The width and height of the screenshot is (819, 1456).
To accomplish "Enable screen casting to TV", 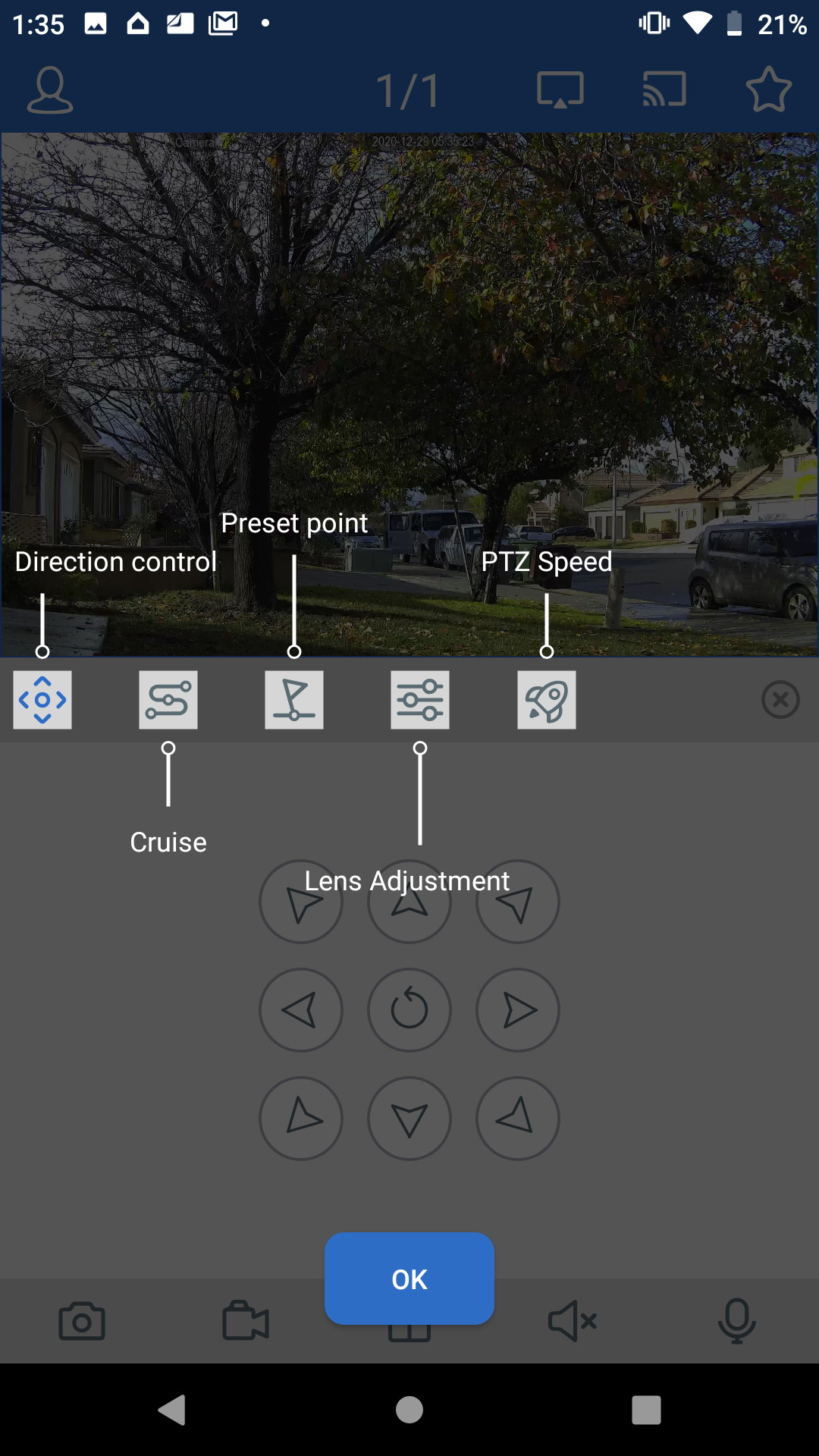I will 664,89.
